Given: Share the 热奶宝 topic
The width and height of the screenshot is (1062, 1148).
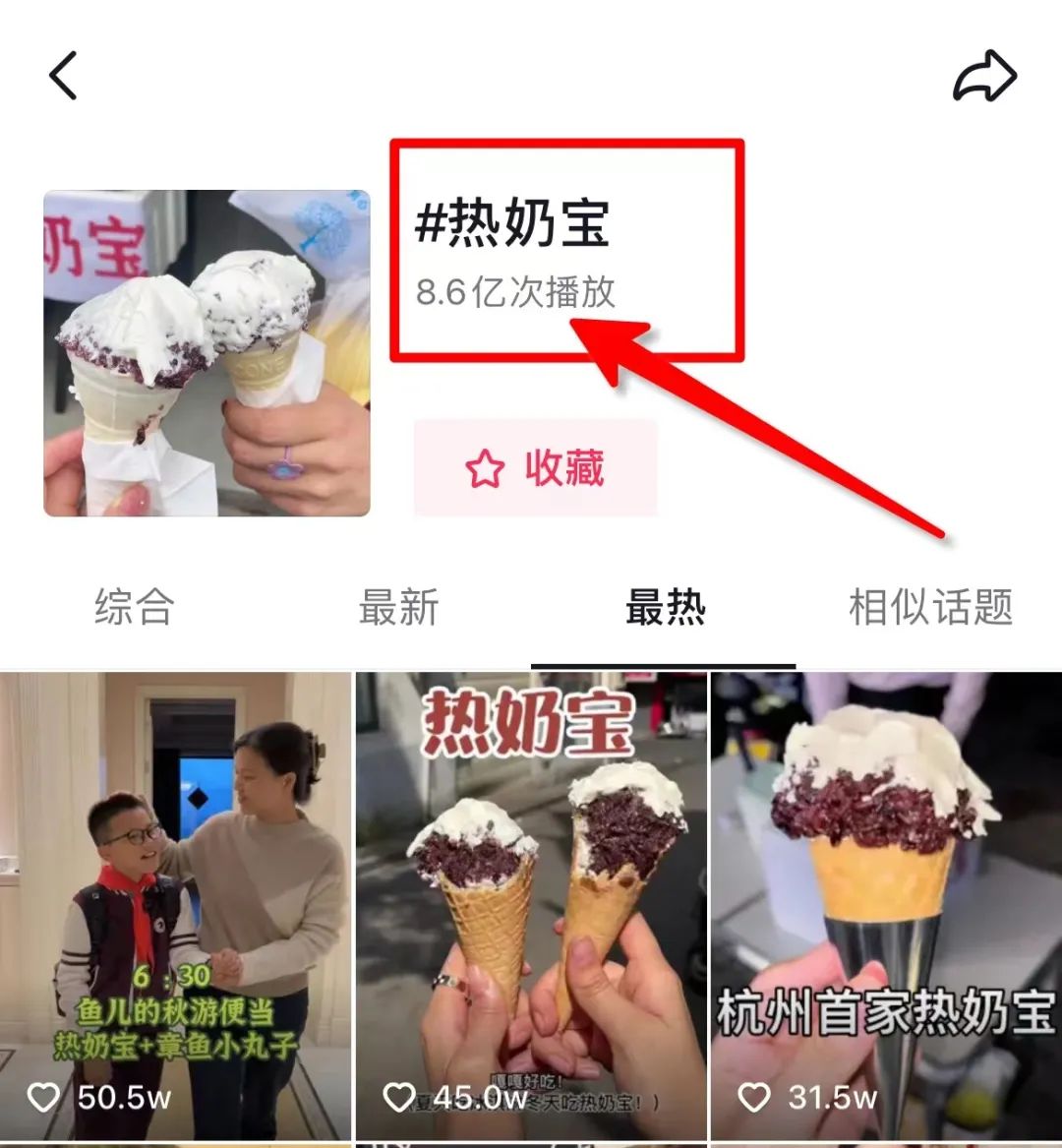Looking at the screenshot, I should [x=984, y=77].
